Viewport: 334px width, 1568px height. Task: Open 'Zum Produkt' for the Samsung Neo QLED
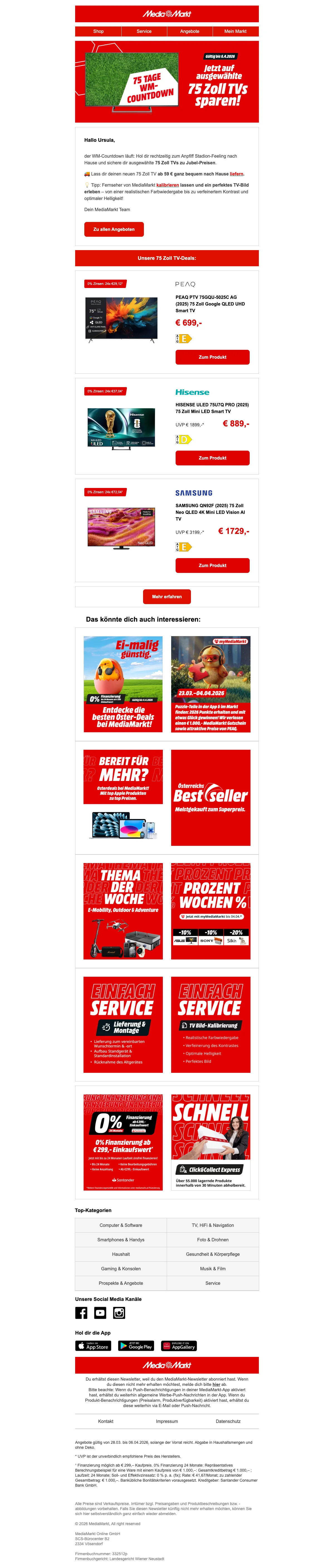pyautogui.click(x=212, y=565)
